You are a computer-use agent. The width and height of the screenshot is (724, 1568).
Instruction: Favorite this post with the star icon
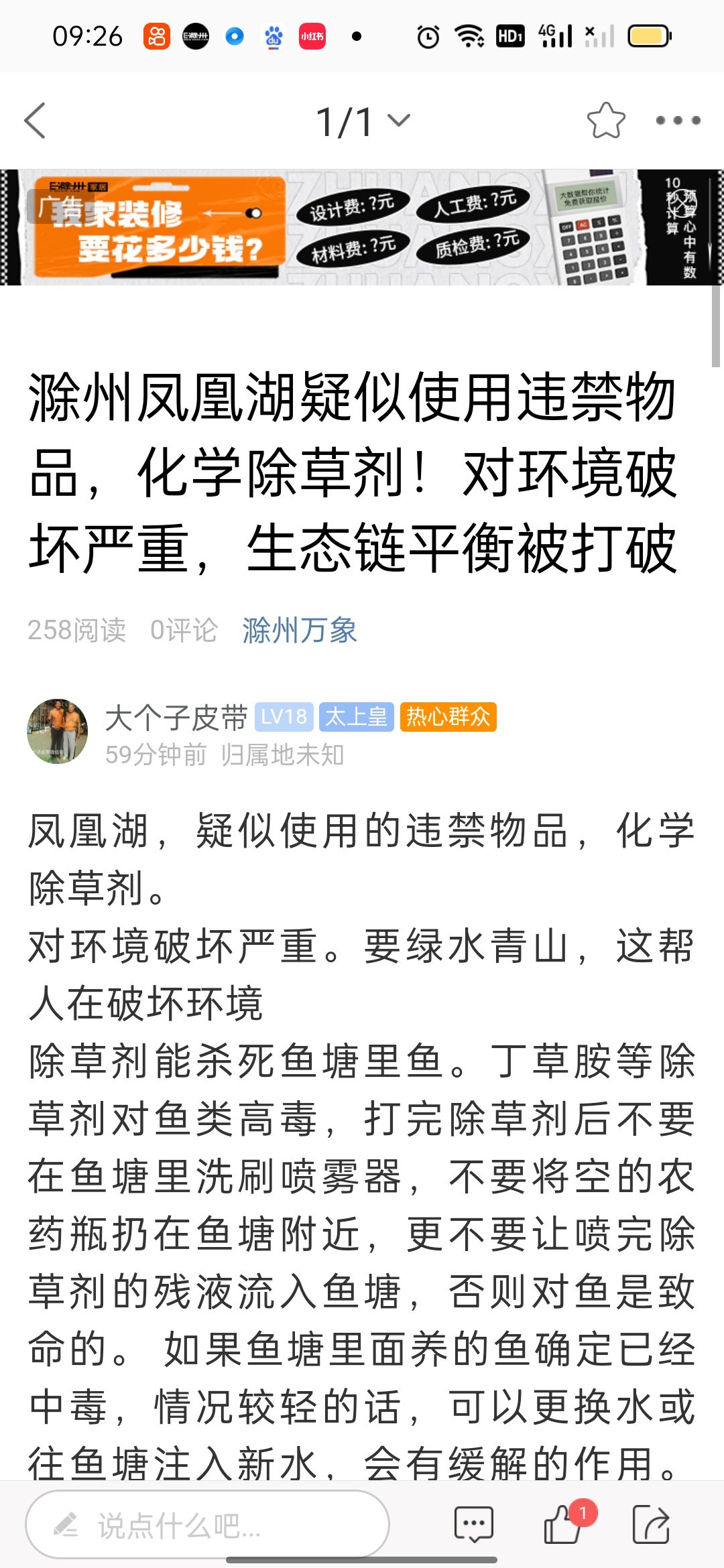(x=606, y=121)
